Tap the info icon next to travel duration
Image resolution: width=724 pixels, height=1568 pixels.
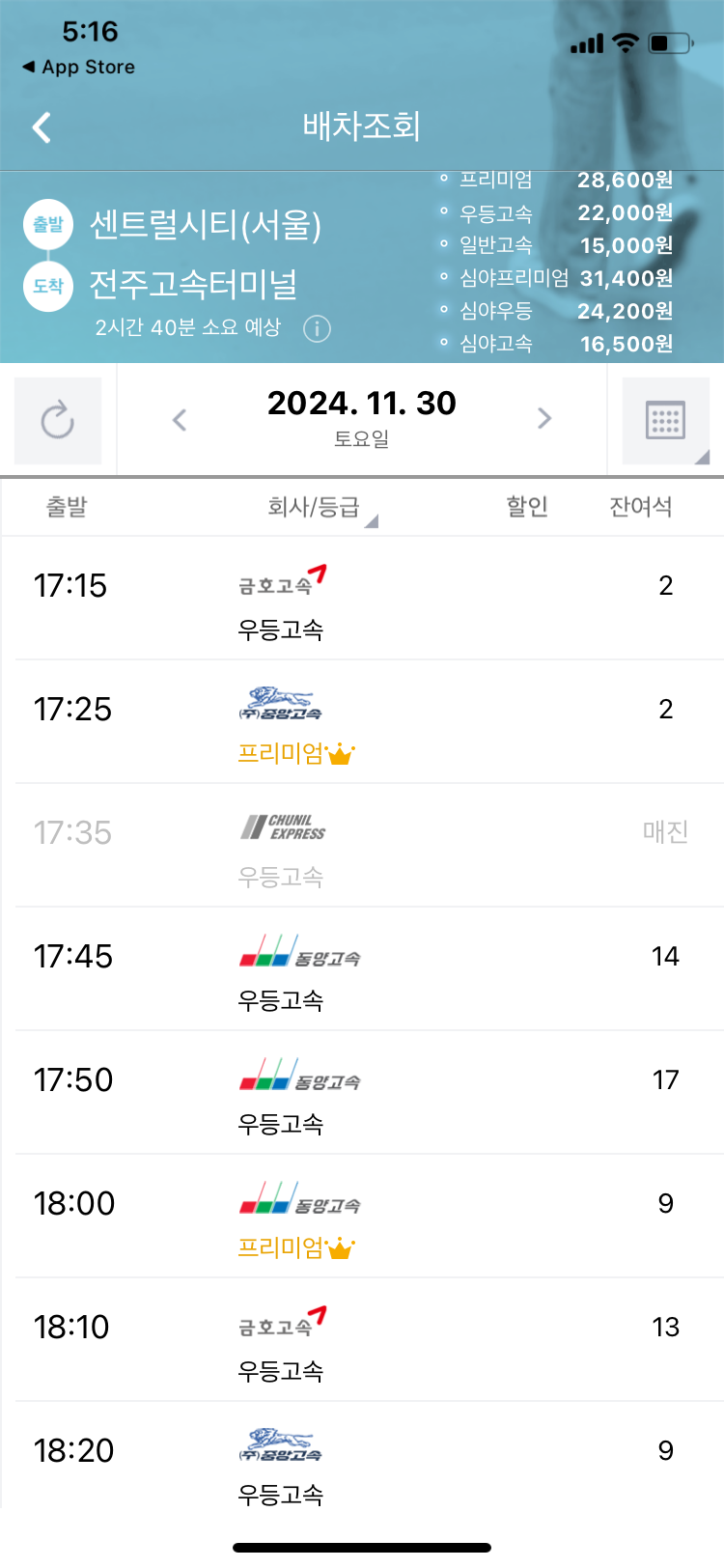(x=319, y=329)
